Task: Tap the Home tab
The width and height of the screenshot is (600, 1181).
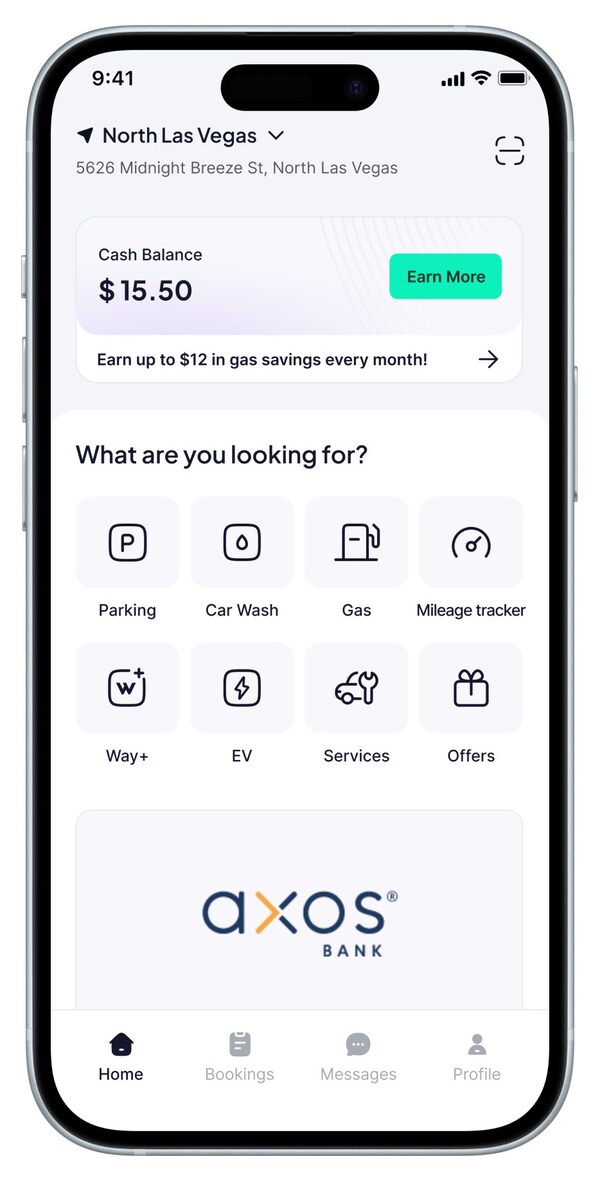Action: click(120, 1057)
